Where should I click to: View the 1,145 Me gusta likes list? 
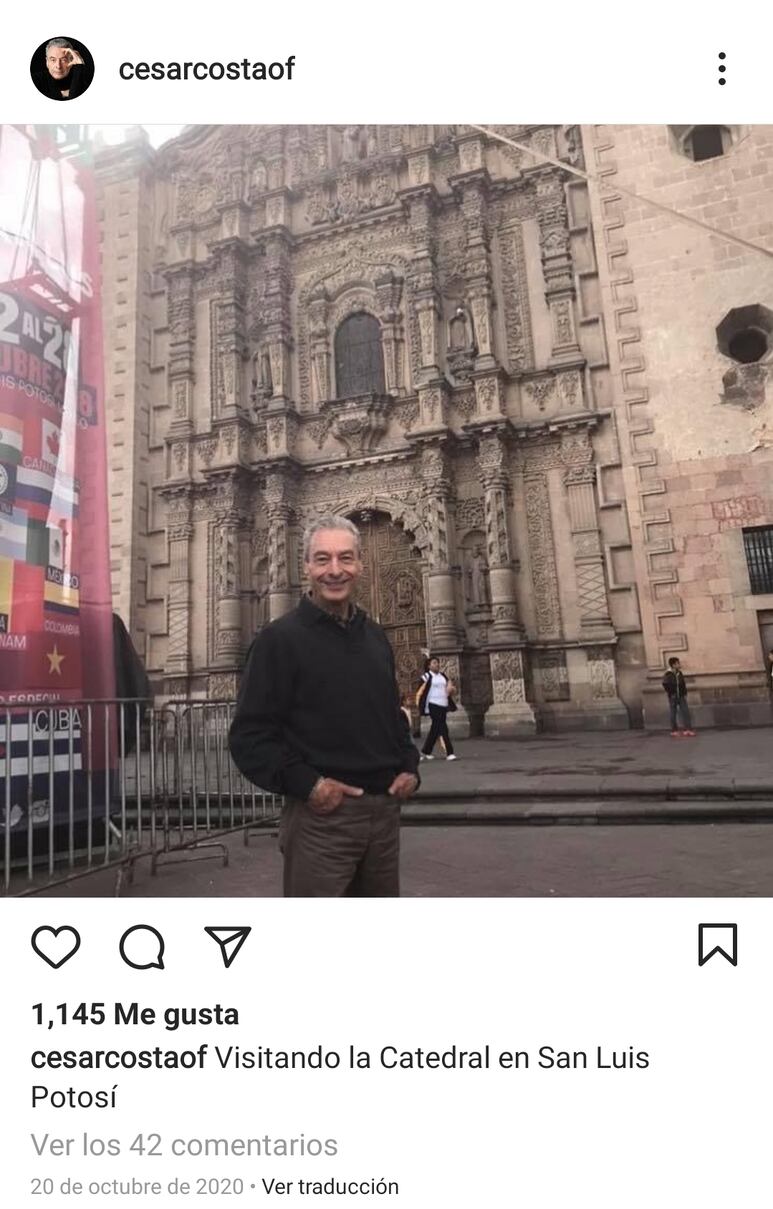tap(135, 1014)
